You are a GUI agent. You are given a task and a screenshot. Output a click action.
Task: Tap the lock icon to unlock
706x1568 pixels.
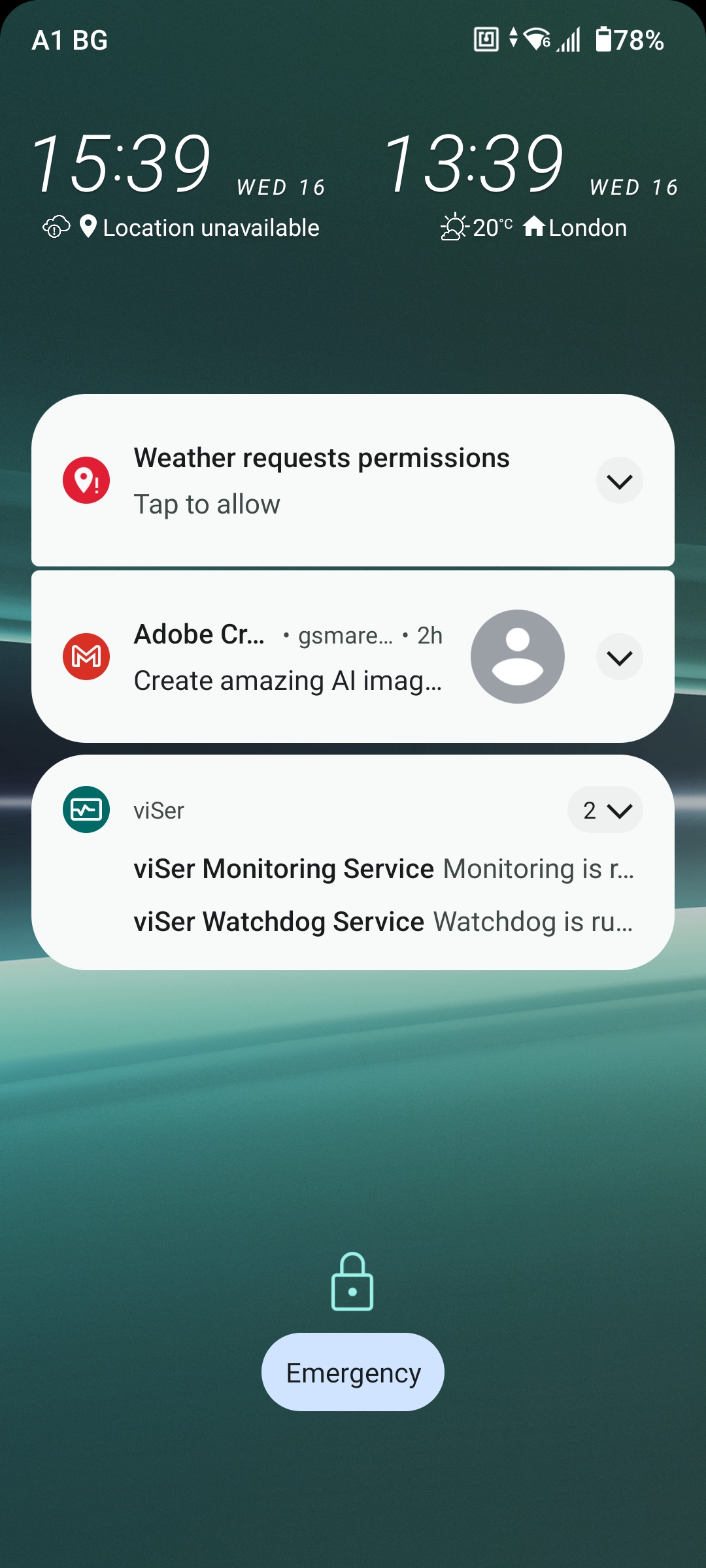pos(352,1281)
